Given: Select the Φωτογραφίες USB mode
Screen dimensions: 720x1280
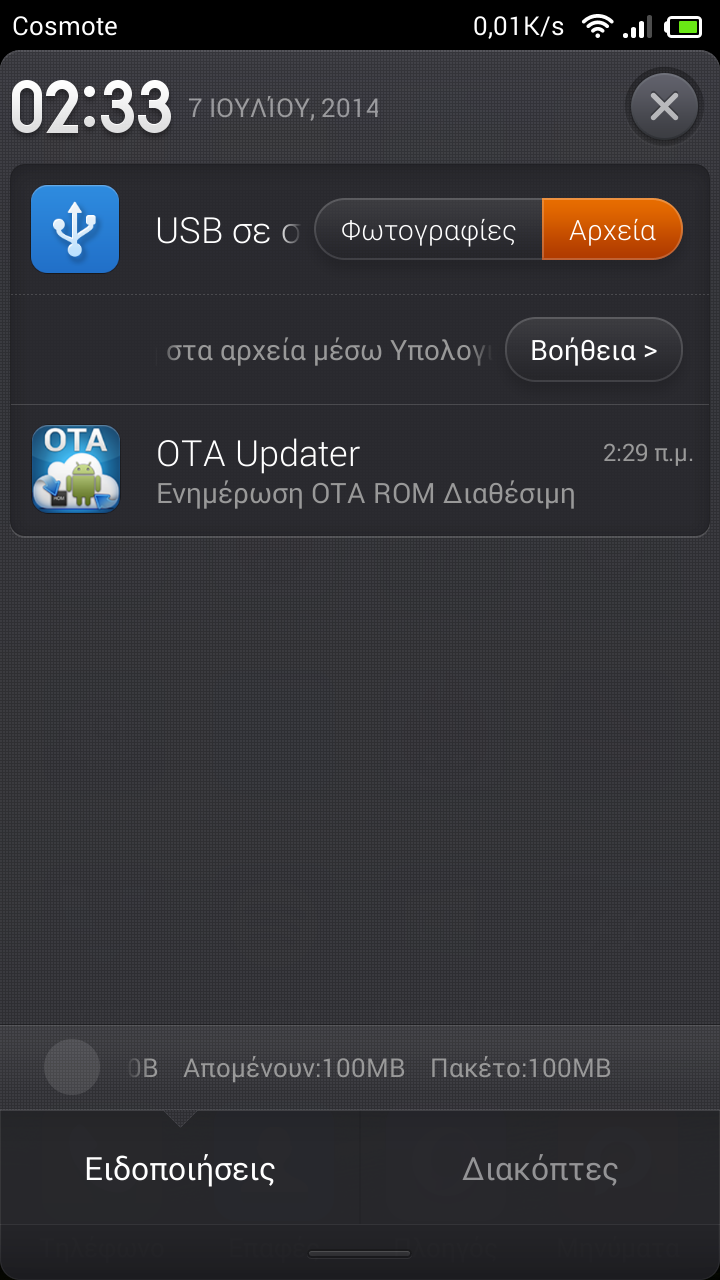Looking at the screenshot, I should pos(428,231).
